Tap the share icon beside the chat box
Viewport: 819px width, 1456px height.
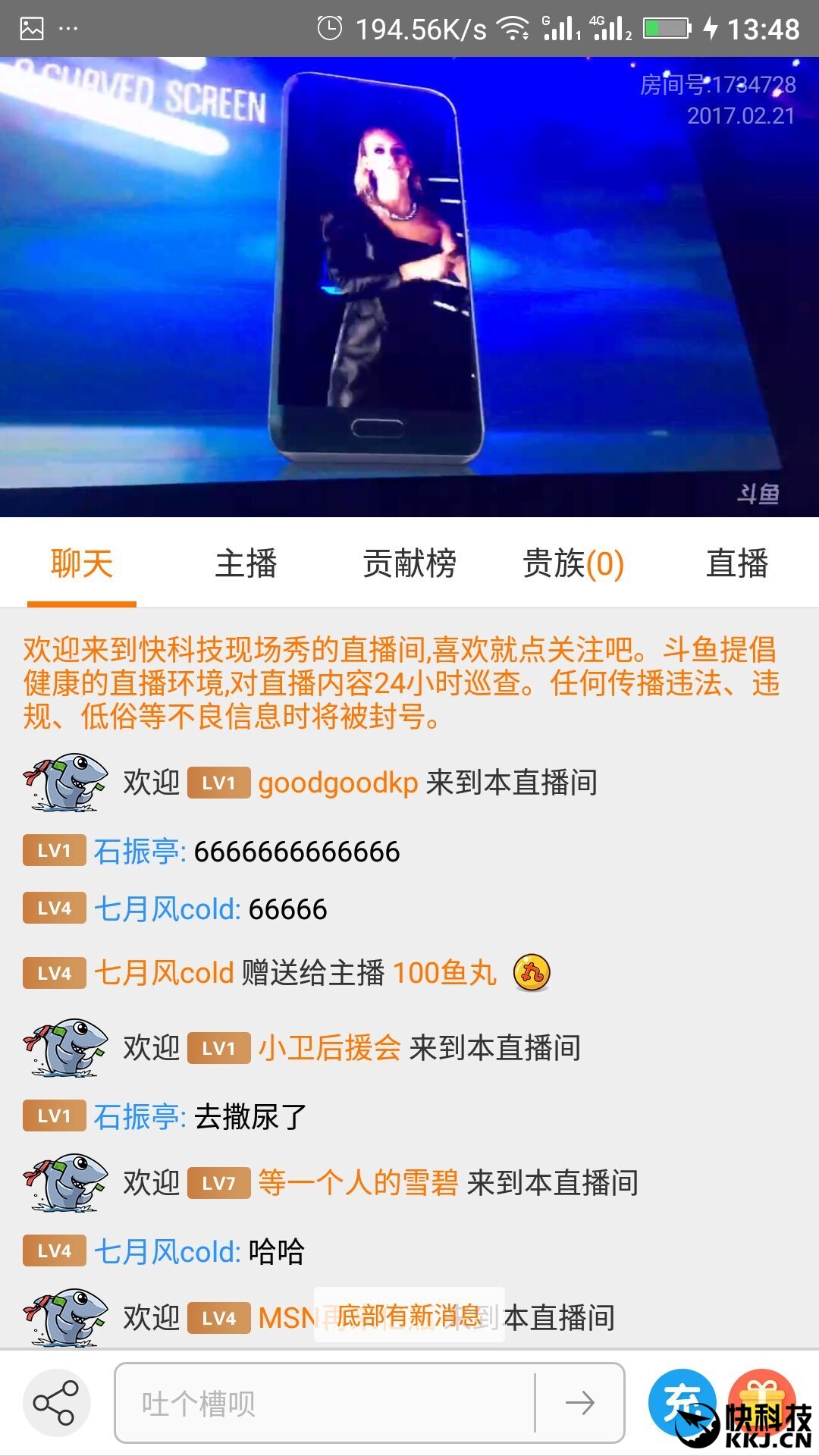point(56,1402)
